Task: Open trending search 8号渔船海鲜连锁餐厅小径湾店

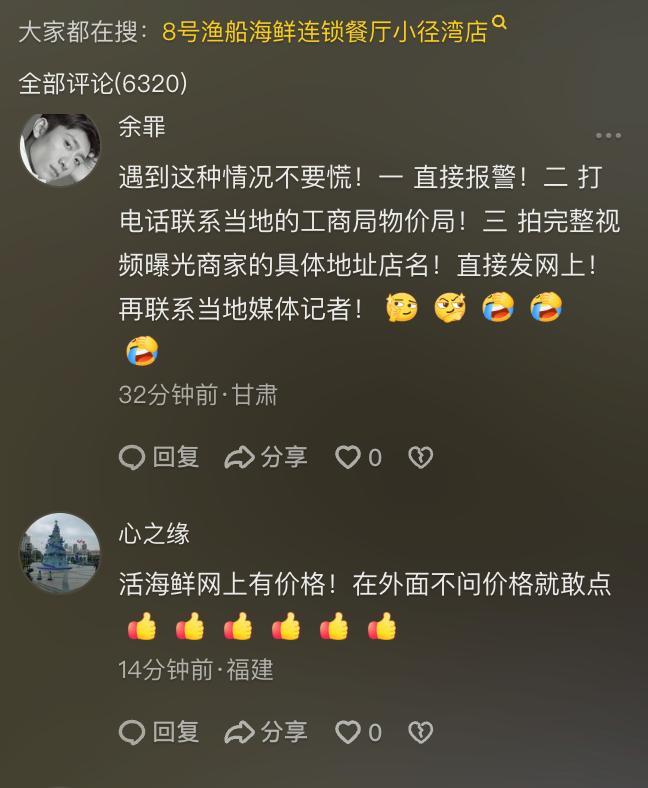Action: pos(326,31)
